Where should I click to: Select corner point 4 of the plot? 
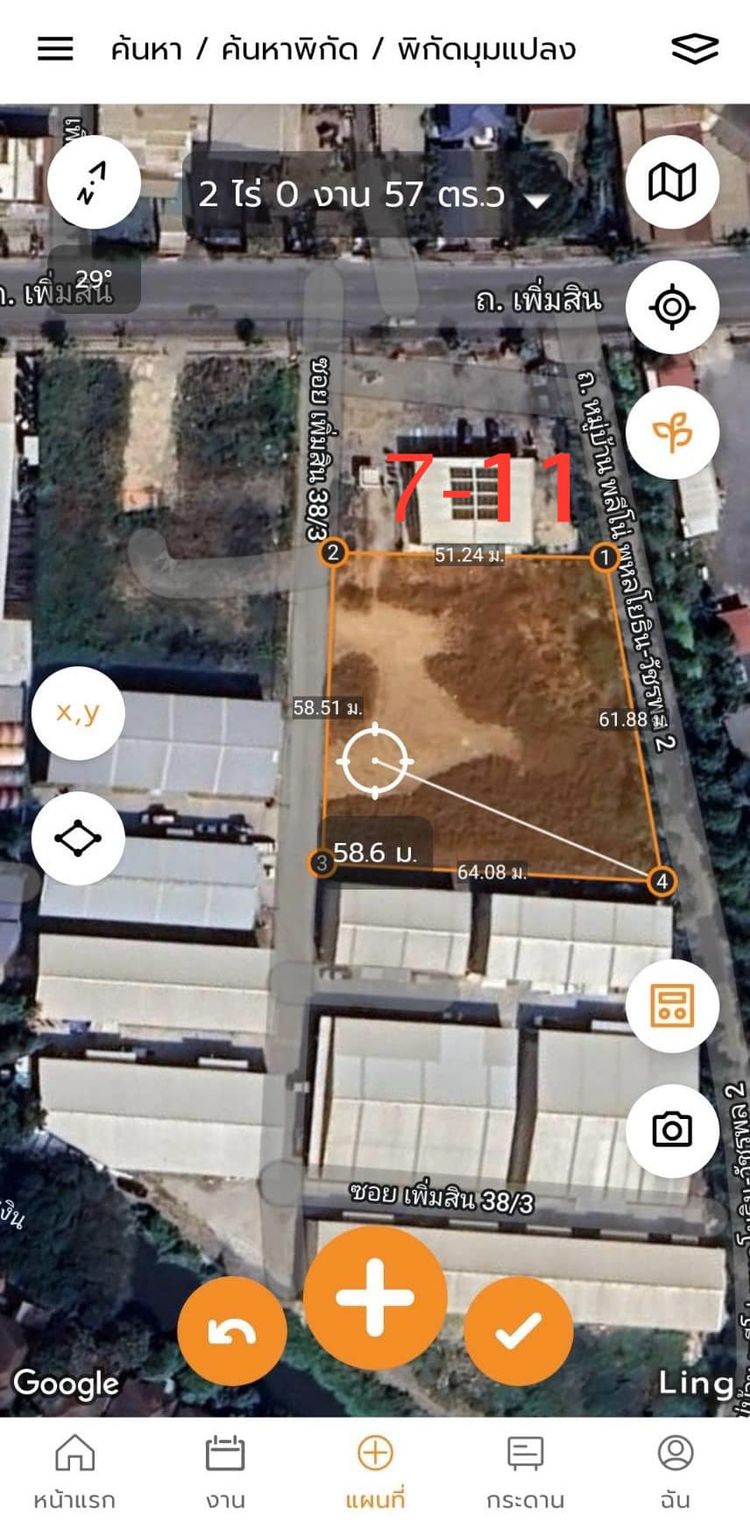[x=660, y=881]
